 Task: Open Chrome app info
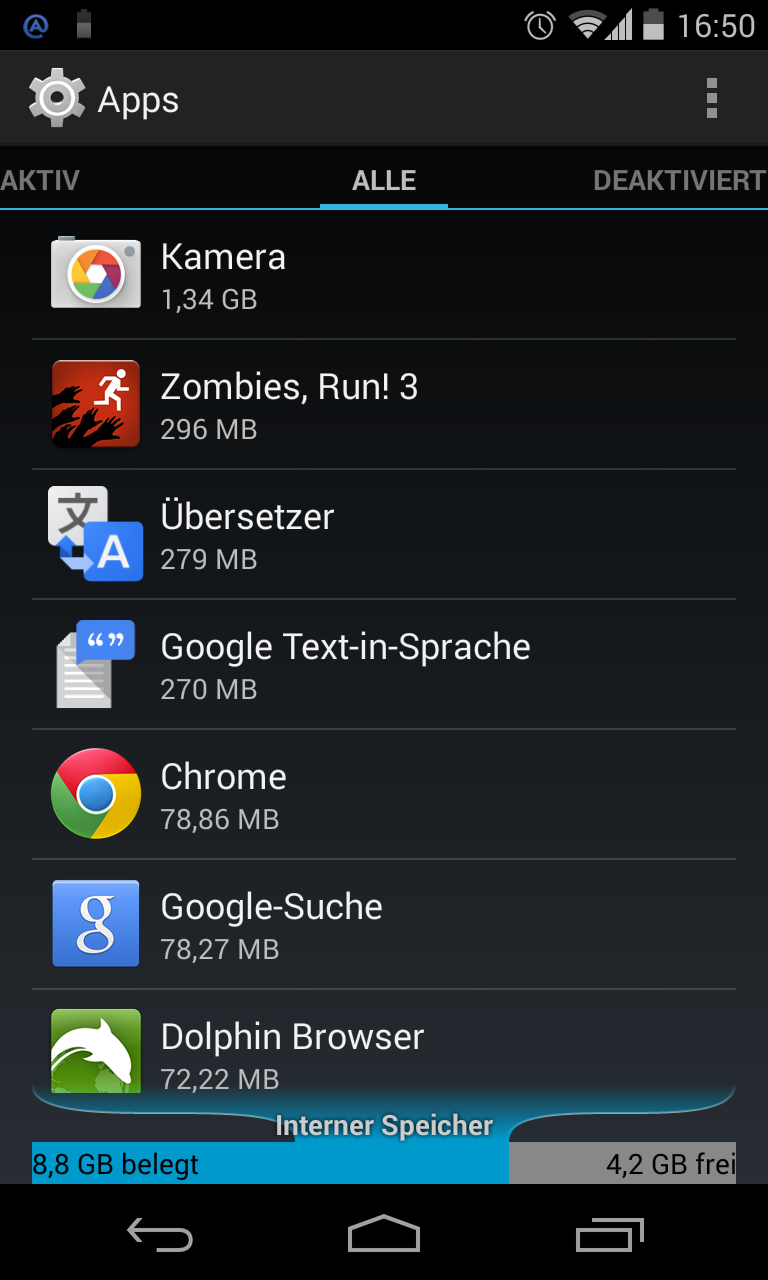pos(384,795)
